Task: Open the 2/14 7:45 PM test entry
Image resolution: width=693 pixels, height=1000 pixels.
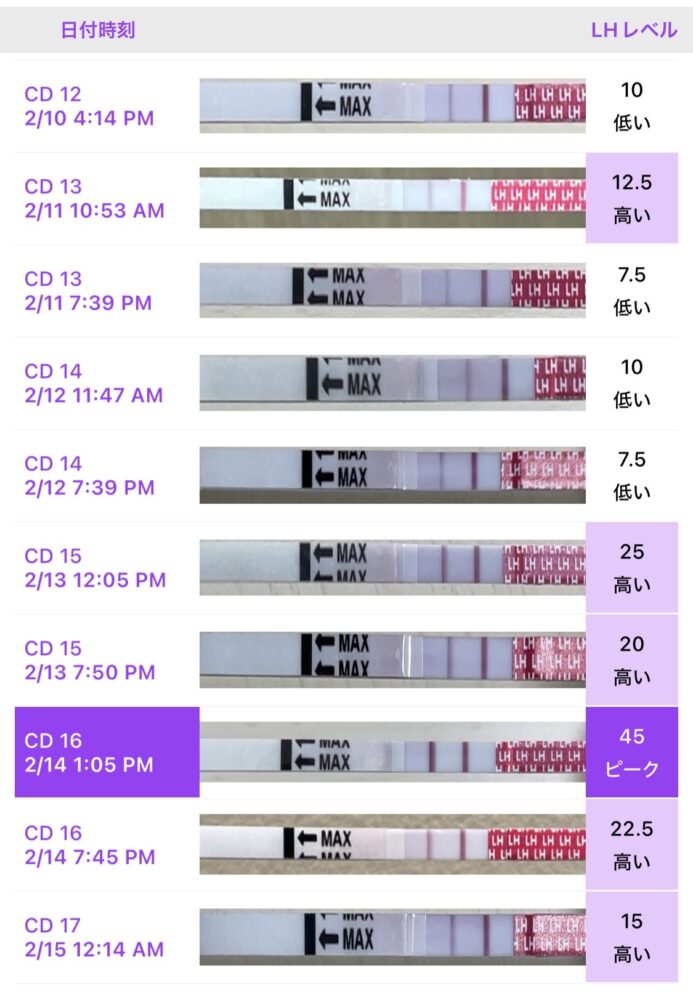Action: 90,845
